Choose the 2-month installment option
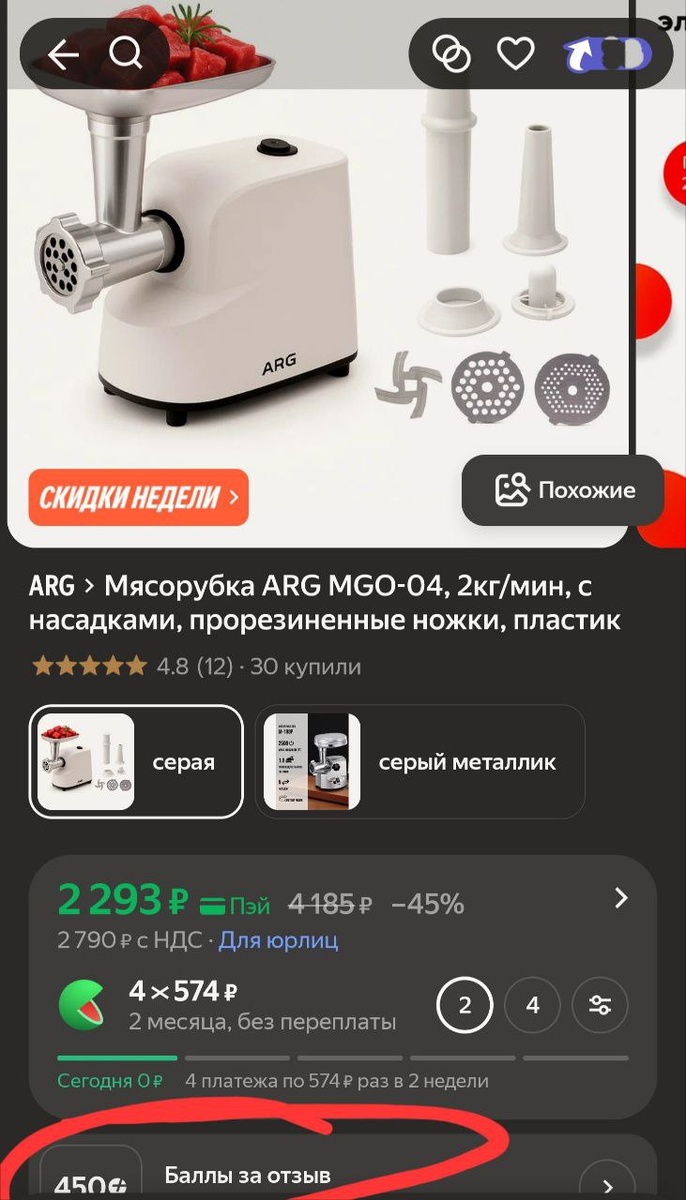The height and width of the screenshot is (1200, 686). [x=465, y=1005]
